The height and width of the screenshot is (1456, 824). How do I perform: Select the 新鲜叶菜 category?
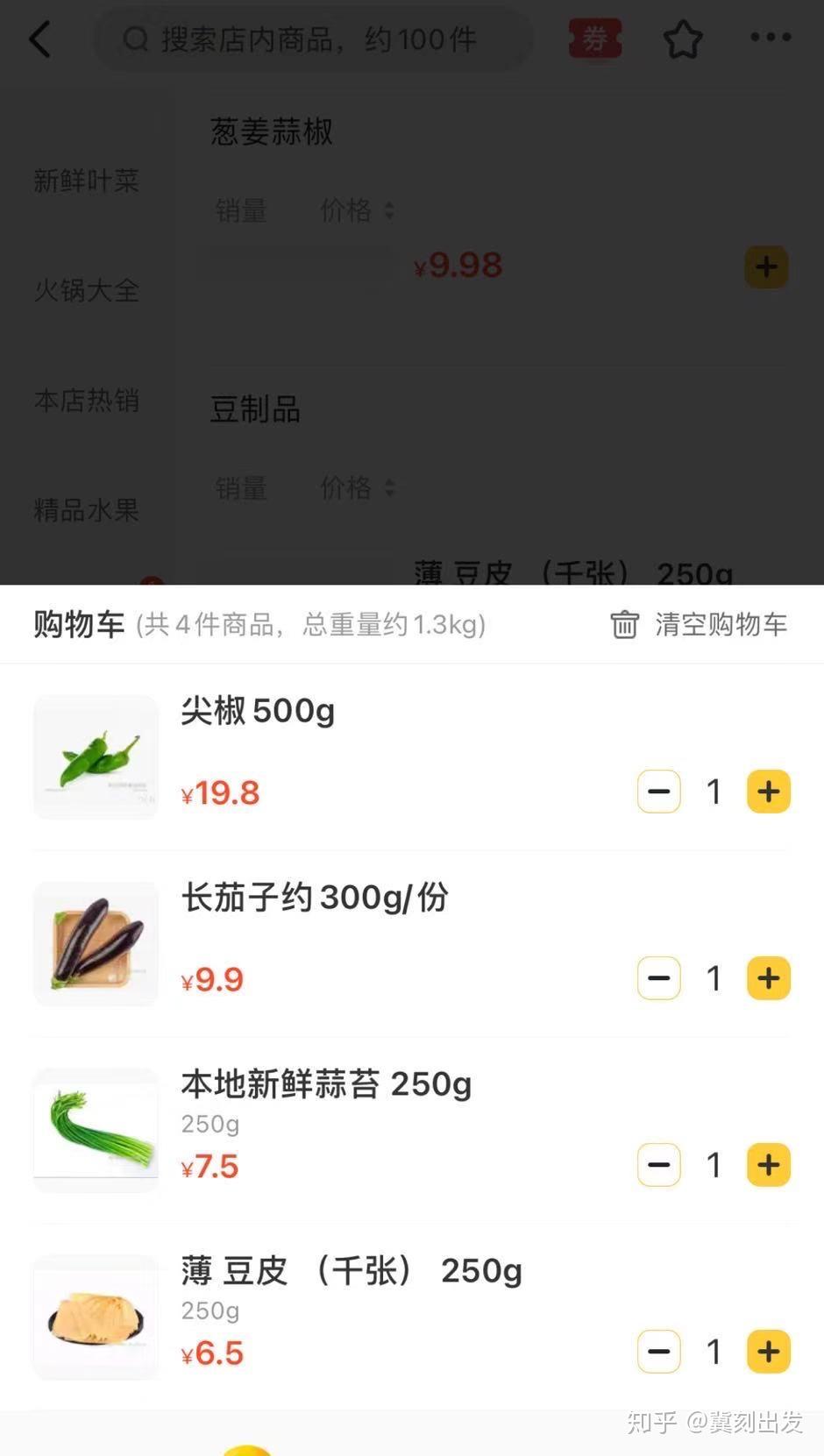86,181
